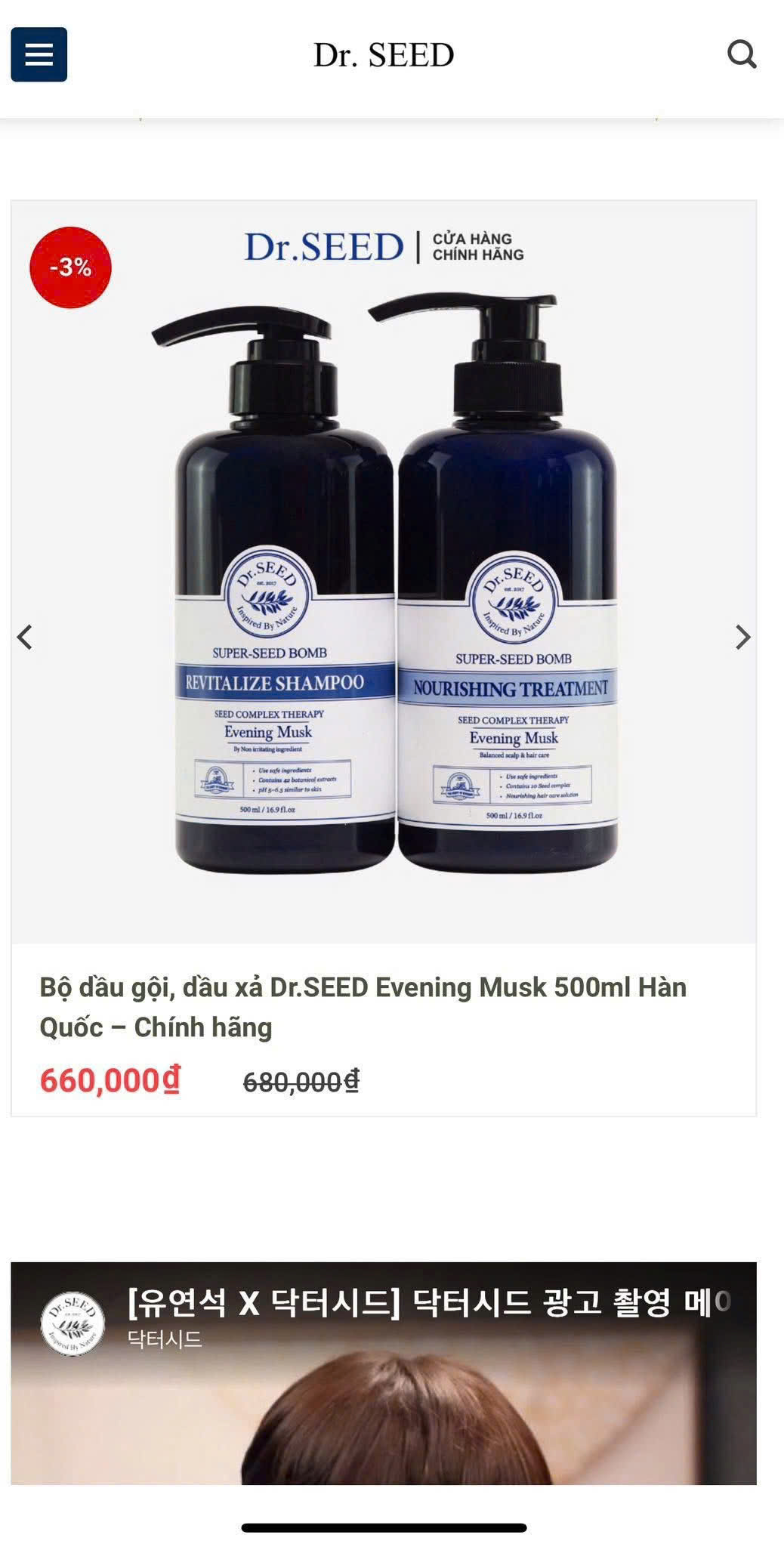Open the search magnifier icon
Image resolution: width=784 pixels, height=1547 pixels.
pos(742,54)
